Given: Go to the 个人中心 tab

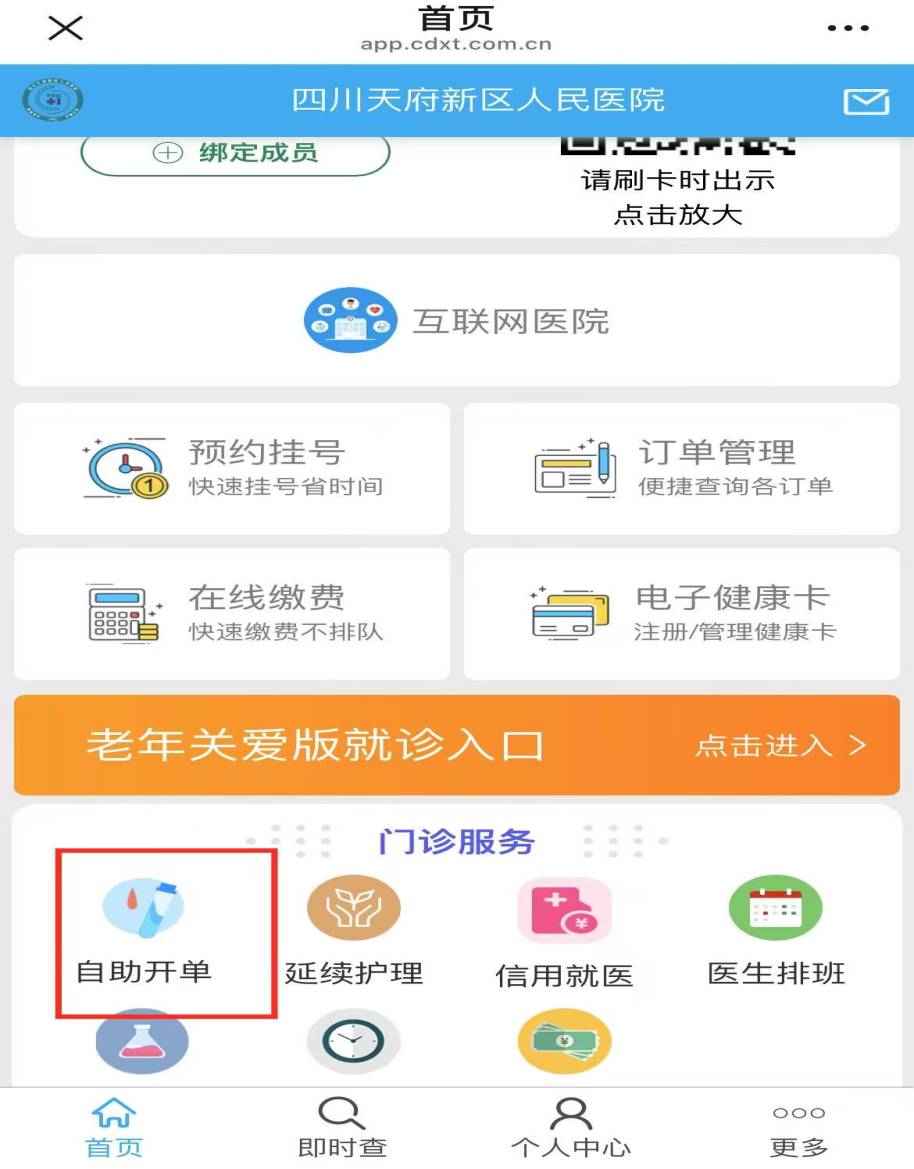Looking at the screenshot, I should 571,1129.
